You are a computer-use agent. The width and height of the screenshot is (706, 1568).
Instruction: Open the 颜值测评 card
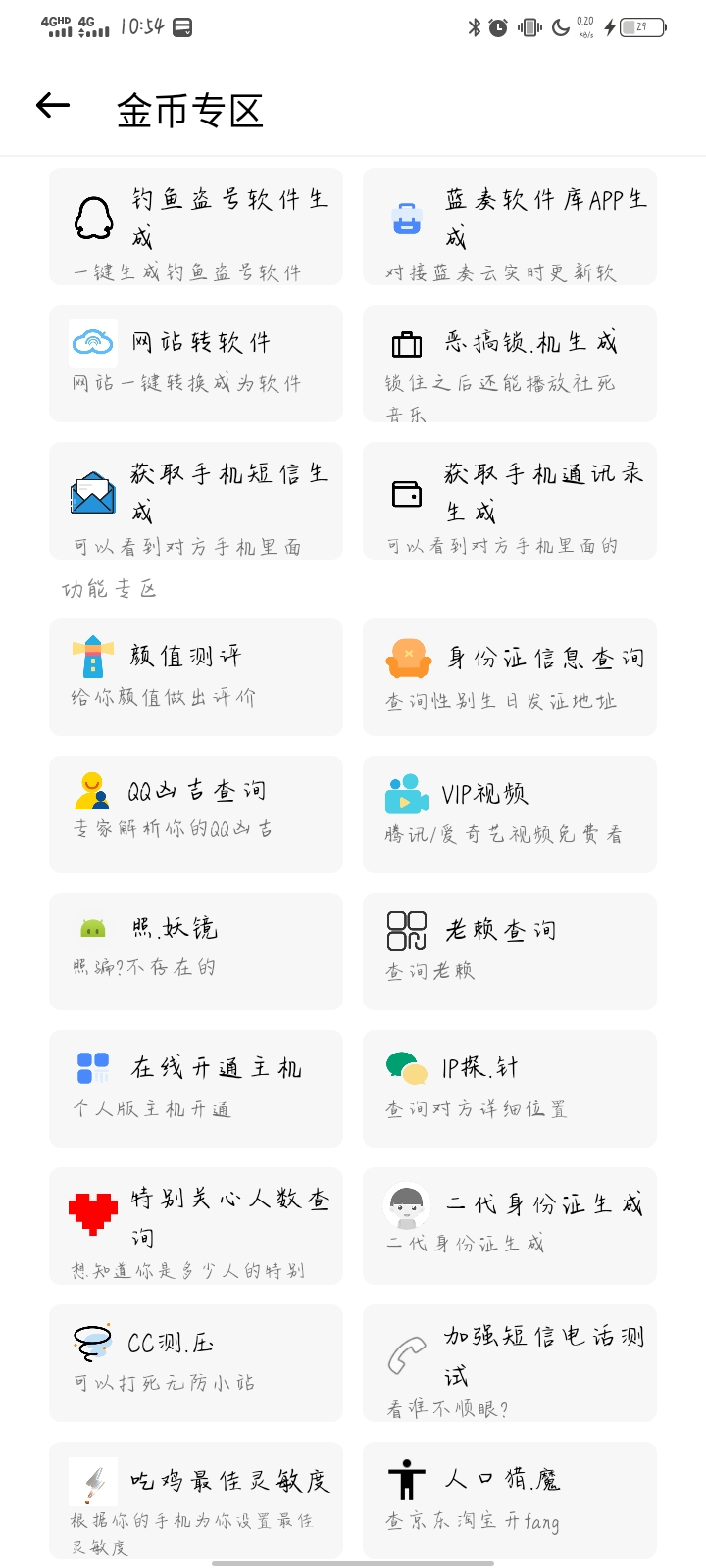196,677
